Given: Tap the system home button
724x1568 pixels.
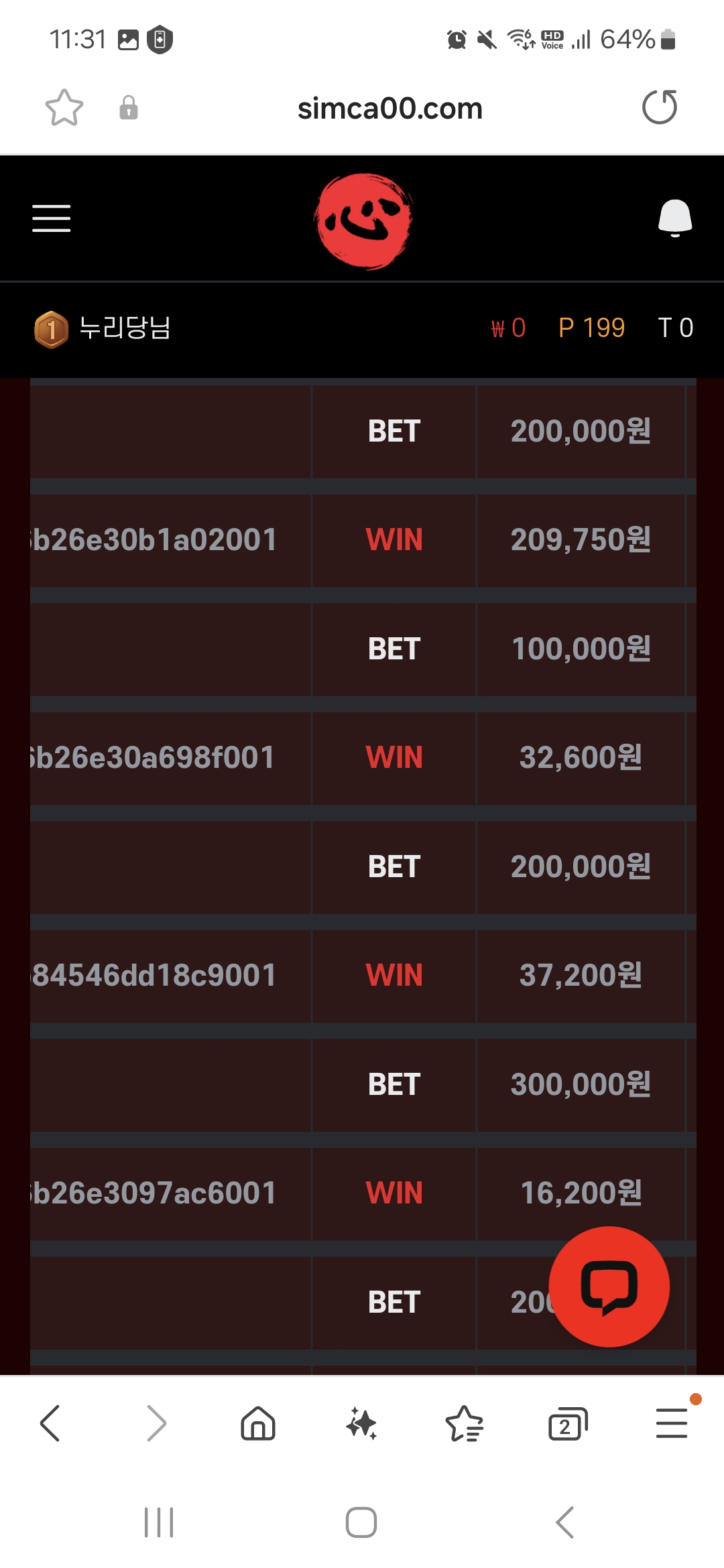Looking at the screenshot, I should (361, 1522).
